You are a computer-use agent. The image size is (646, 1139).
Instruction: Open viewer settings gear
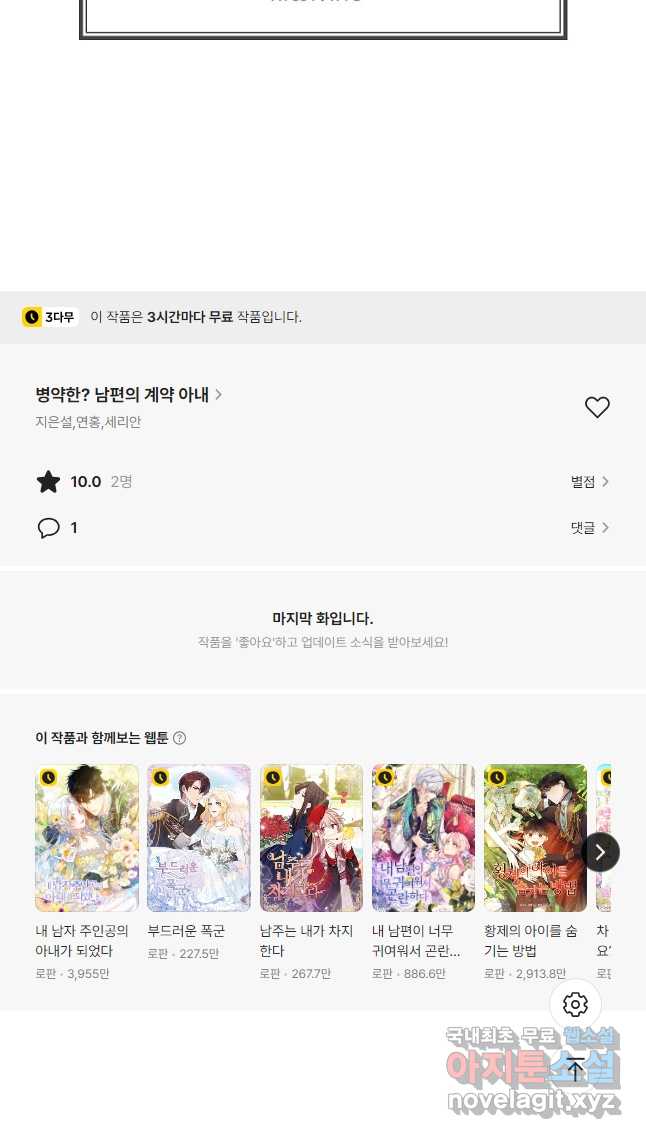[575, 1004]
